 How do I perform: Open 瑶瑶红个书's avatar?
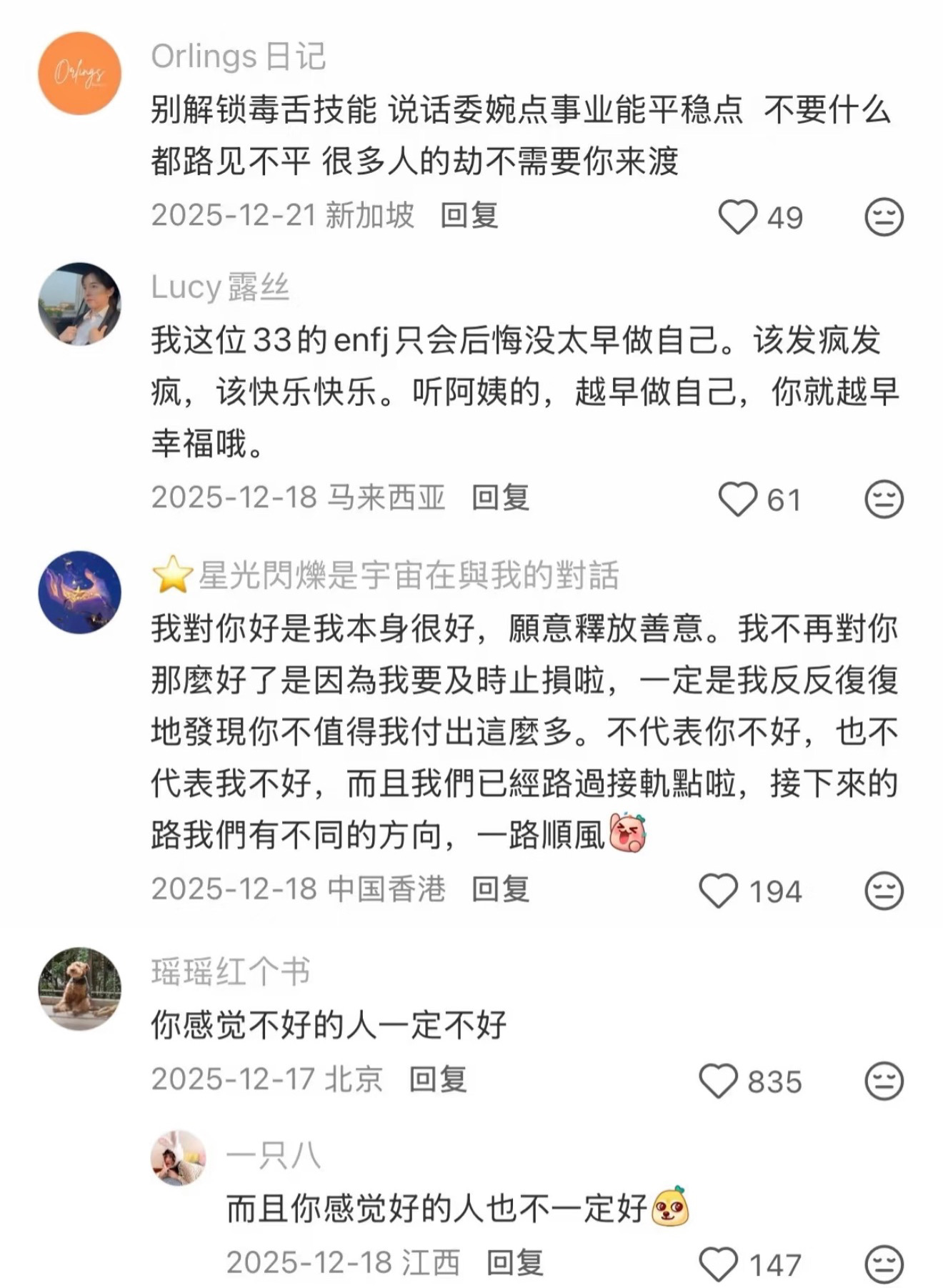(79, 989)
